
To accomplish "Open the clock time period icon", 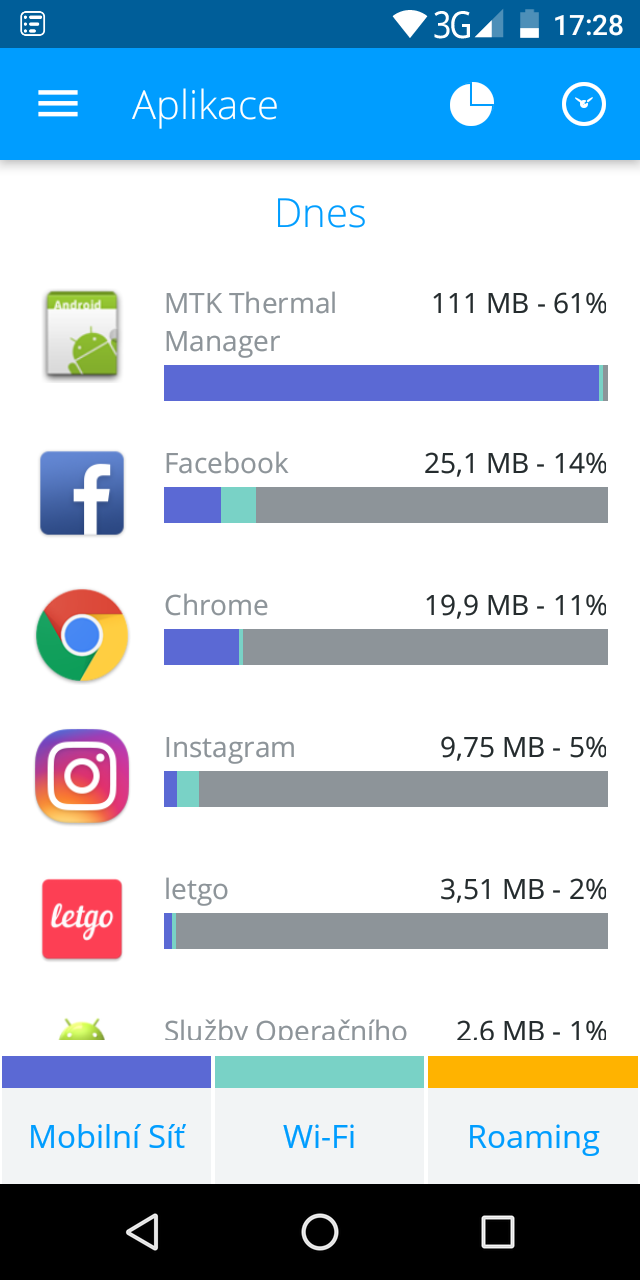I will tap(584, 104).
